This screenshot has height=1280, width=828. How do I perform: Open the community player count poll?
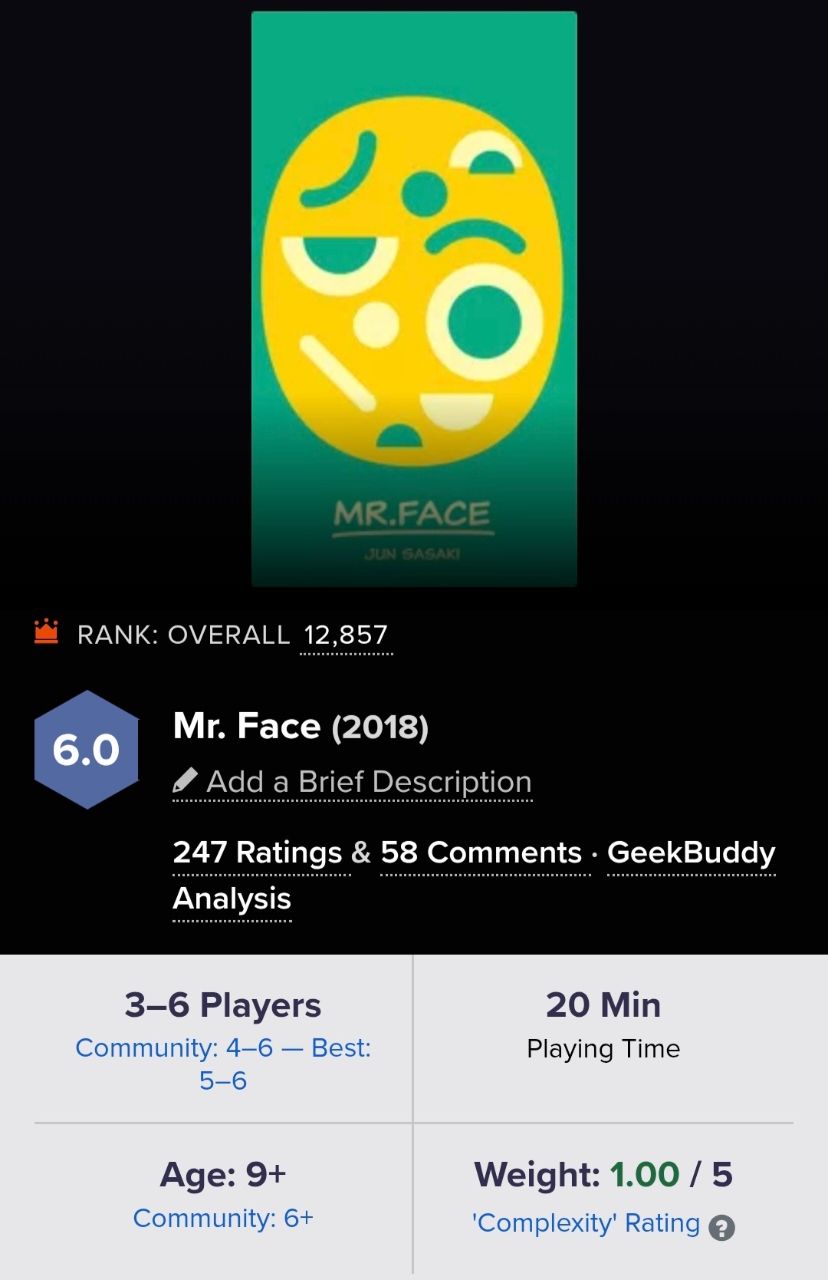pyautogui.click(x=223, y=1064)
